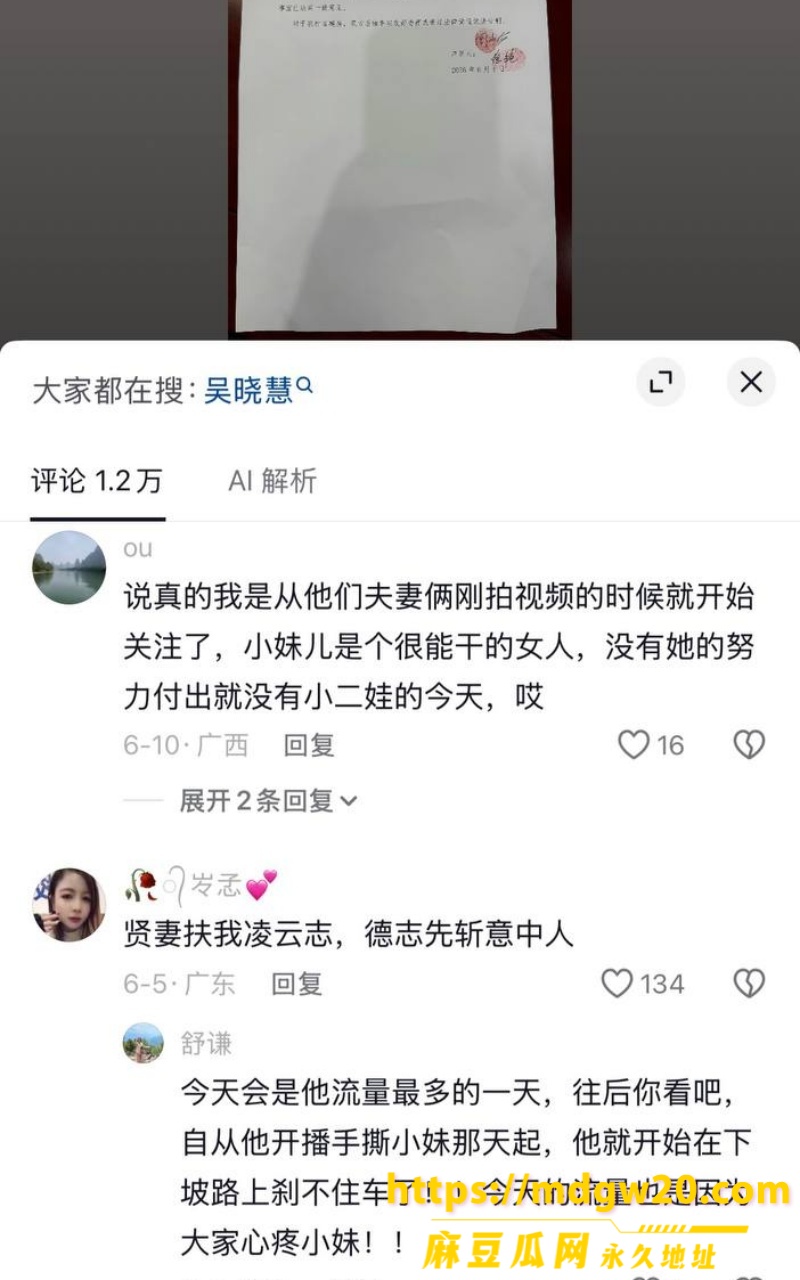Switch to the AI 解析 tab
The image size is (800, 1280).
tap(272, 481)
